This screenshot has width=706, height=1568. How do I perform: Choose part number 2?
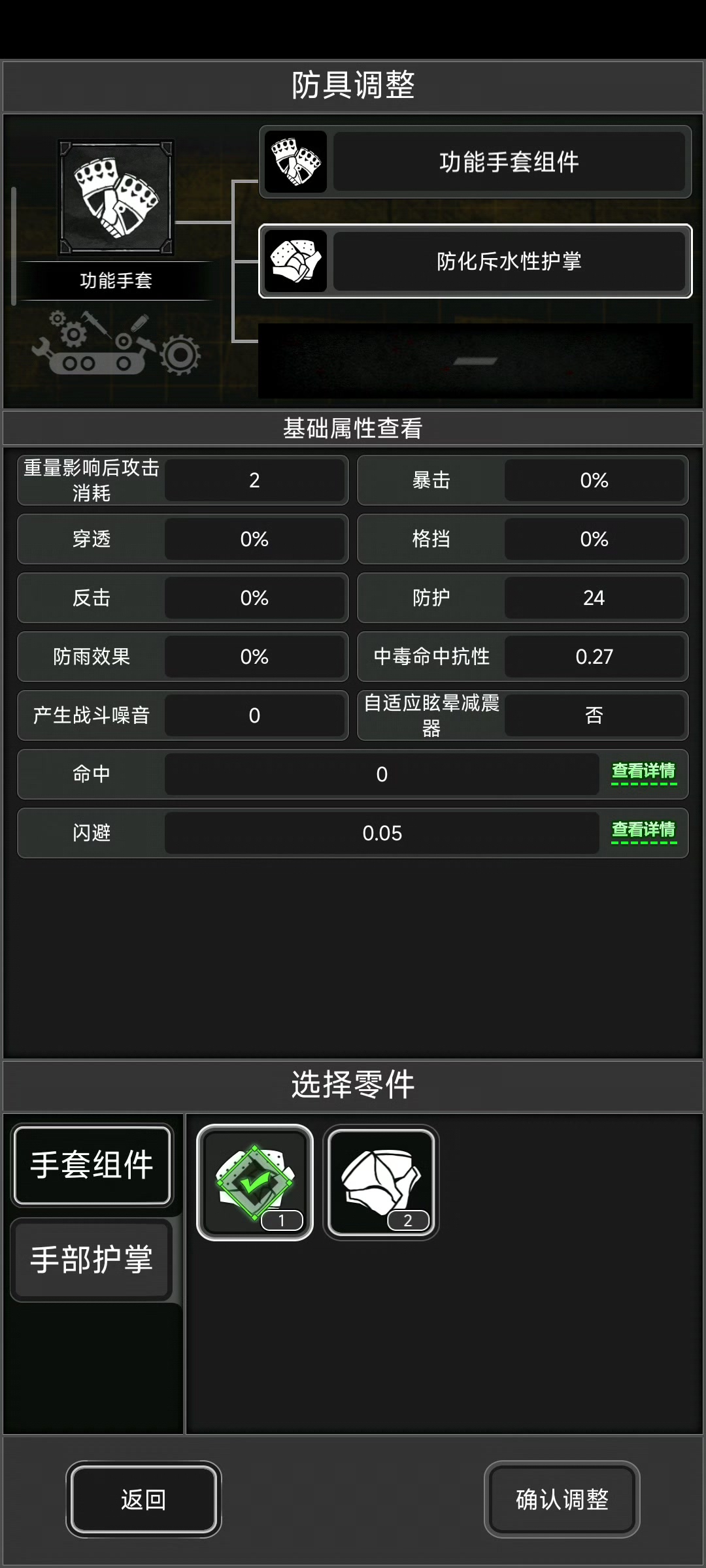tap(381, 1182)
